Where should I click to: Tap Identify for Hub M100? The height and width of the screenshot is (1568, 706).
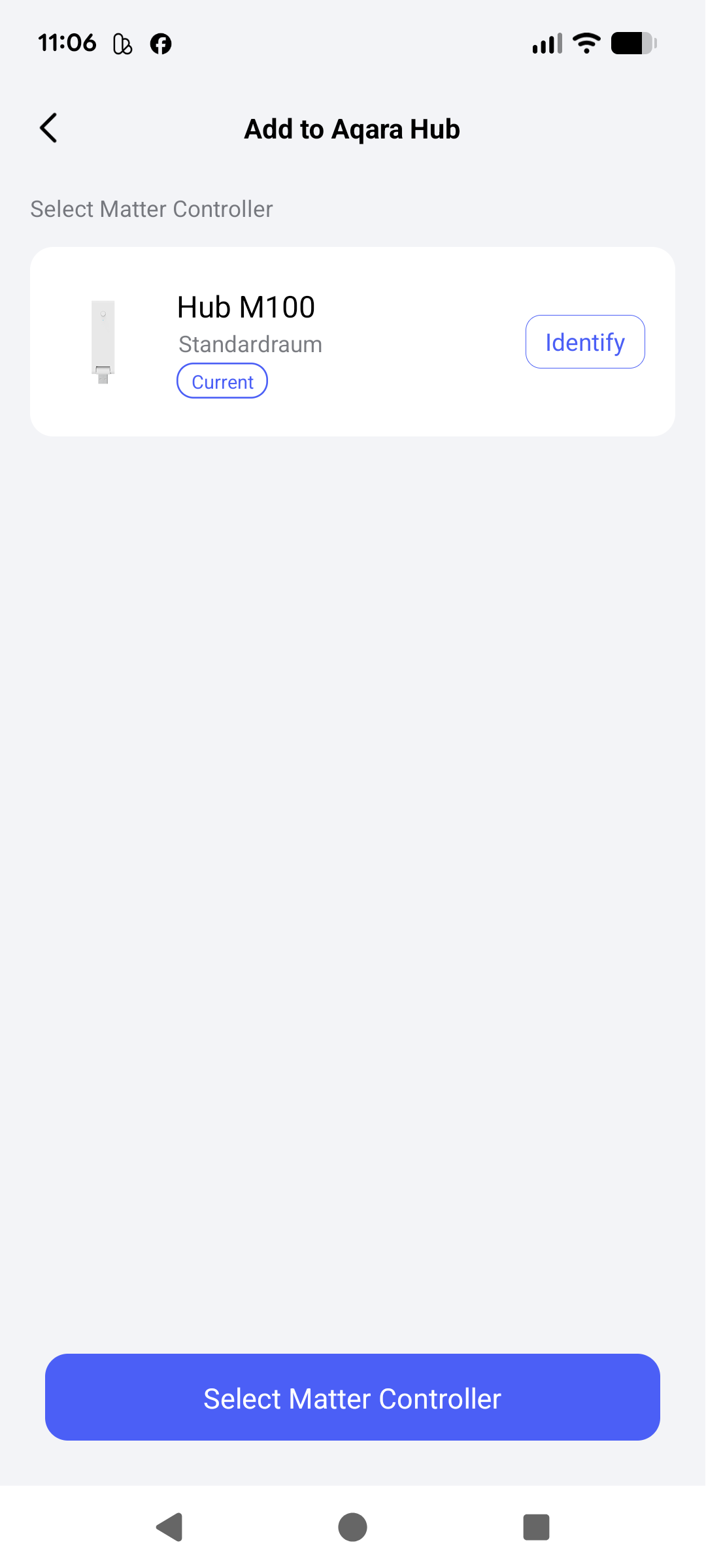pos(584,342)
